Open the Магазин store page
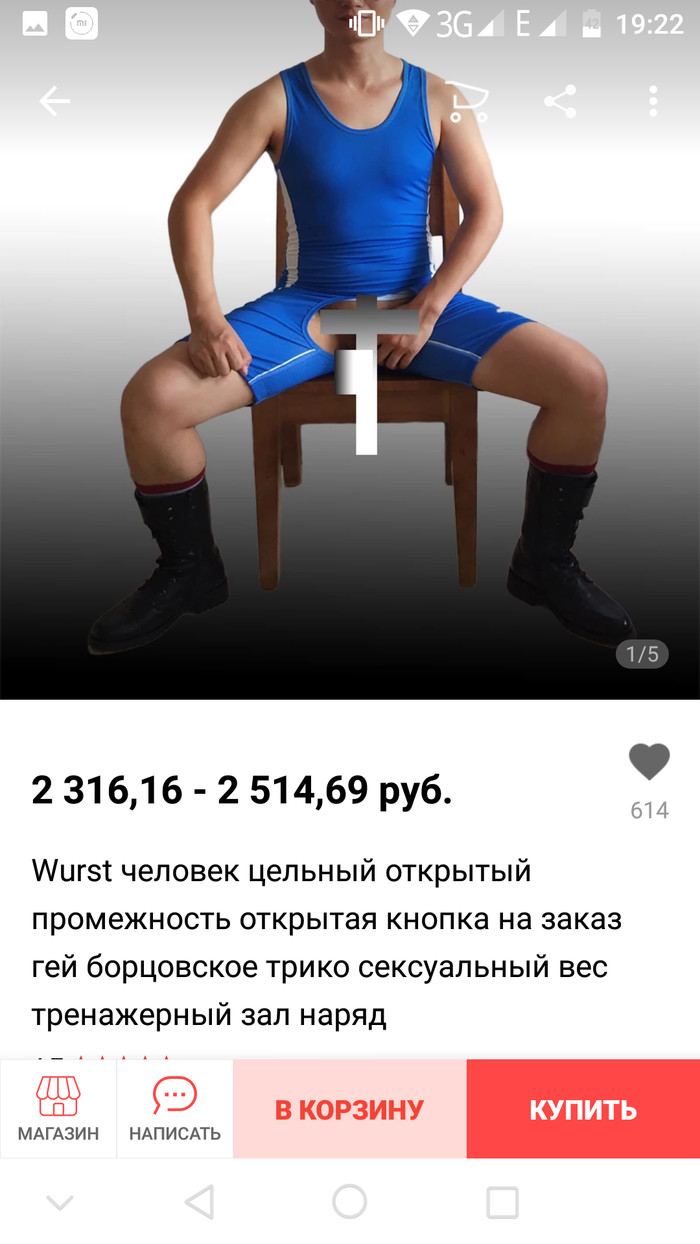Image resolution: width=700 pixels, height=1244 pixels. click(x=58, y=1109)
